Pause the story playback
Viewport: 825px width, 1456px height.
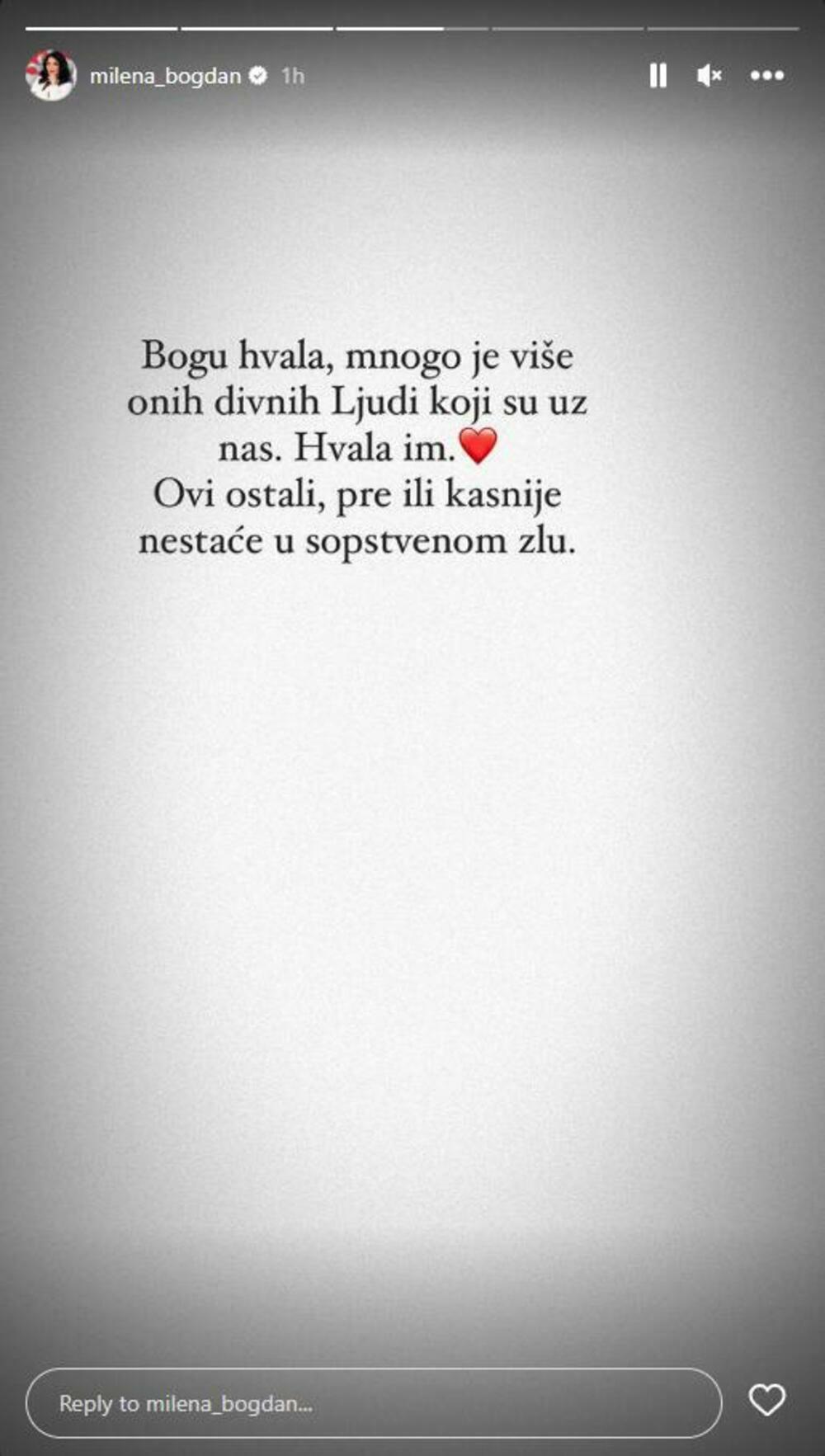pyautogui.click(x=658, y=76)
